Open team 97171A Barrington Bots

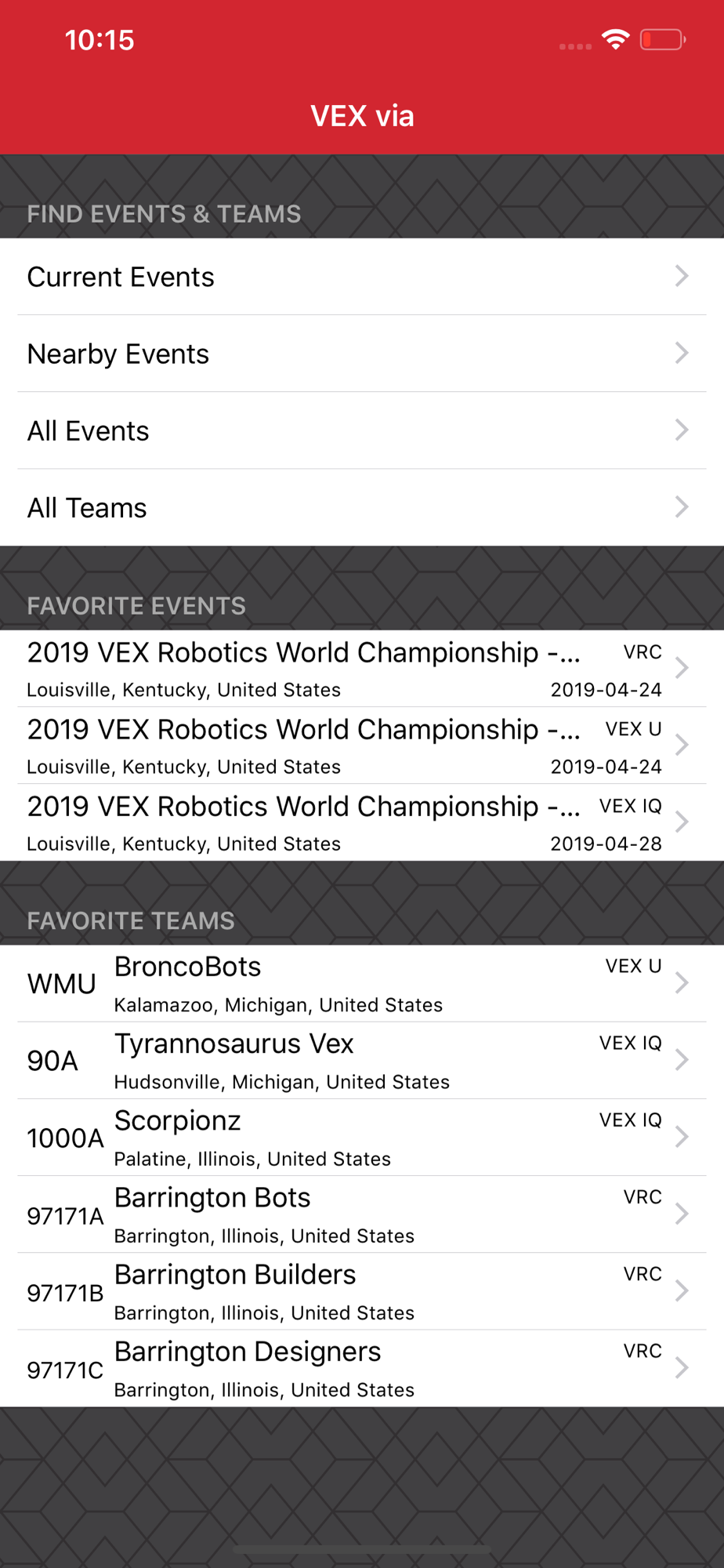(362, 1214)
